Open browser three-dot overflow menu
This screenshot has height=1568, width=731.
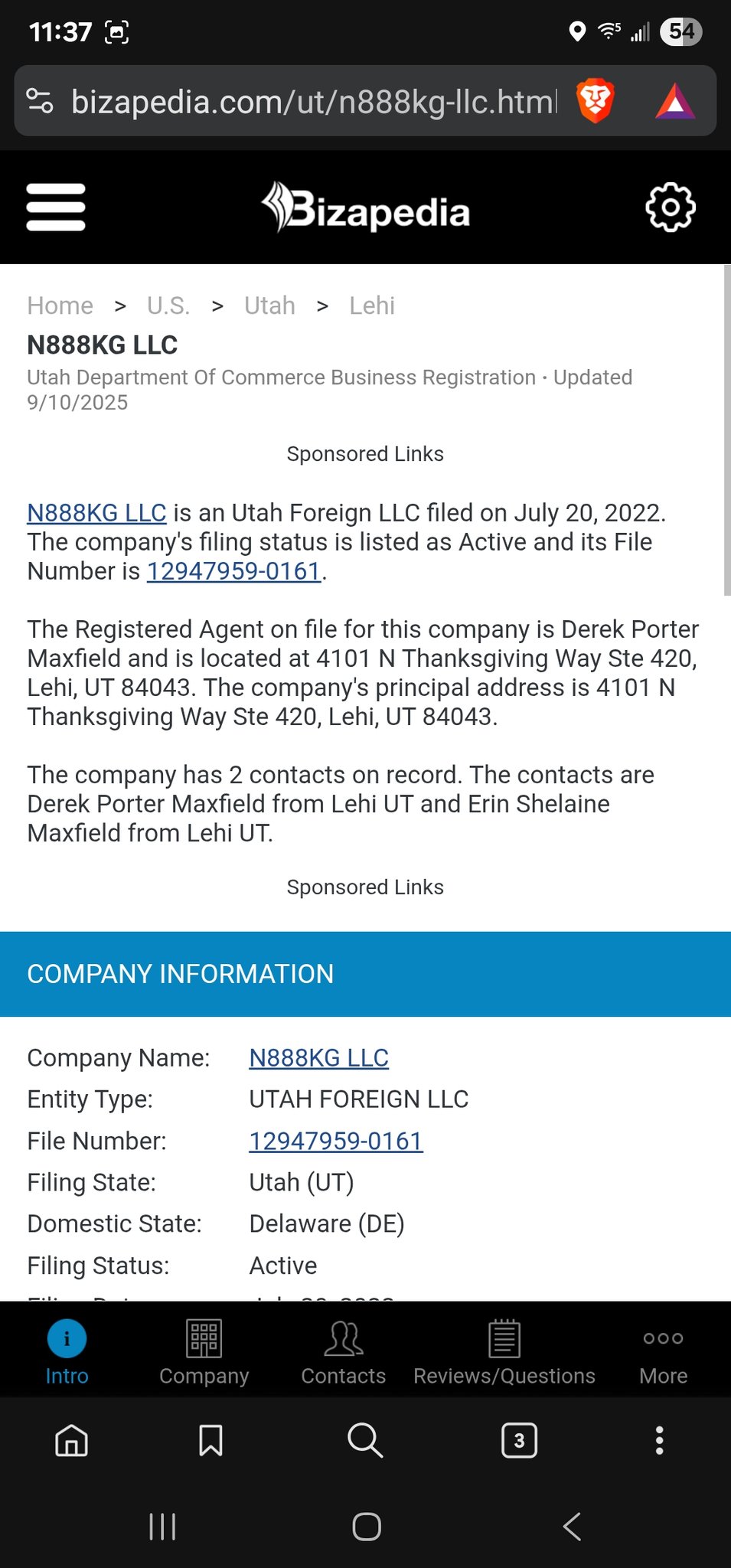[x=660, y=1441]
